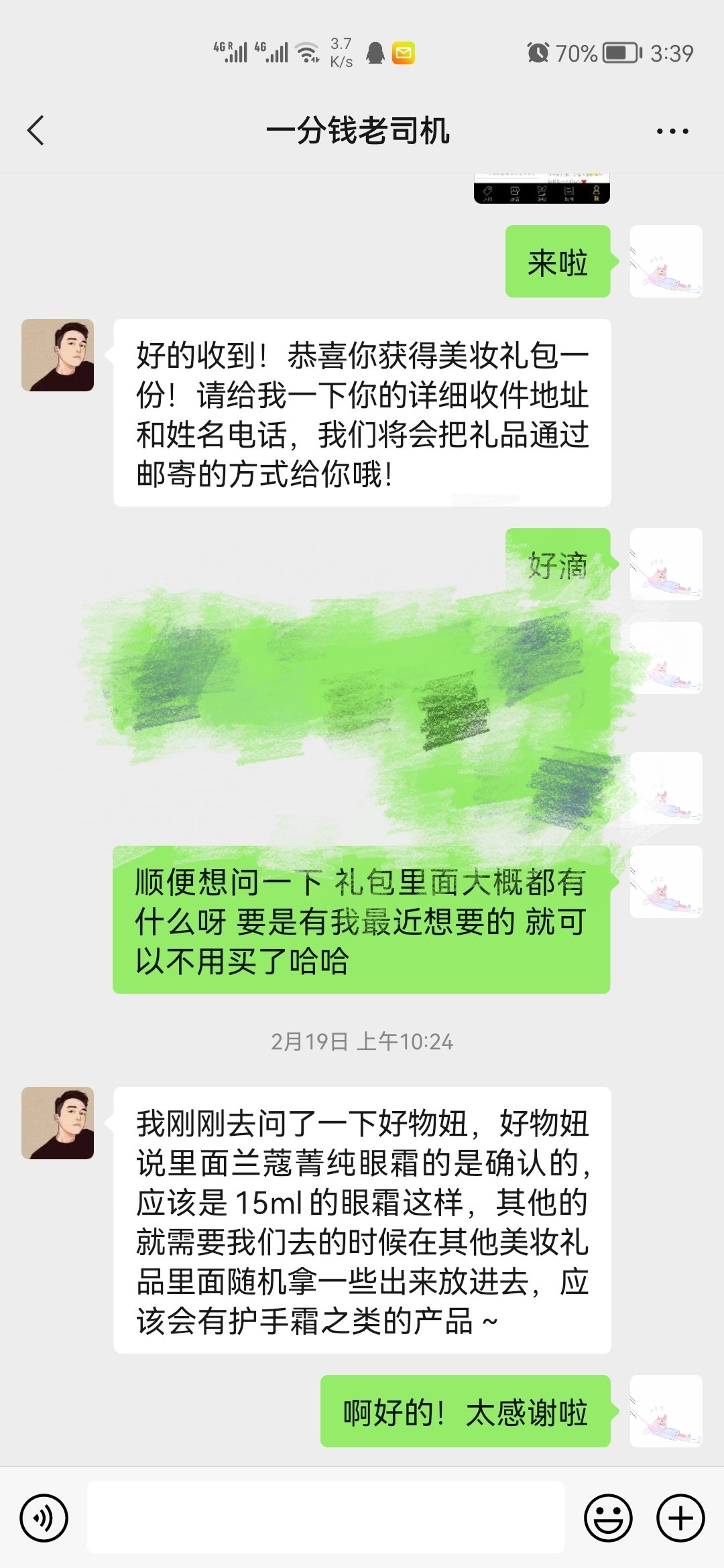Open my avatar beside 来啦 message
The image size is (724, 1568).
pos(666,261)
